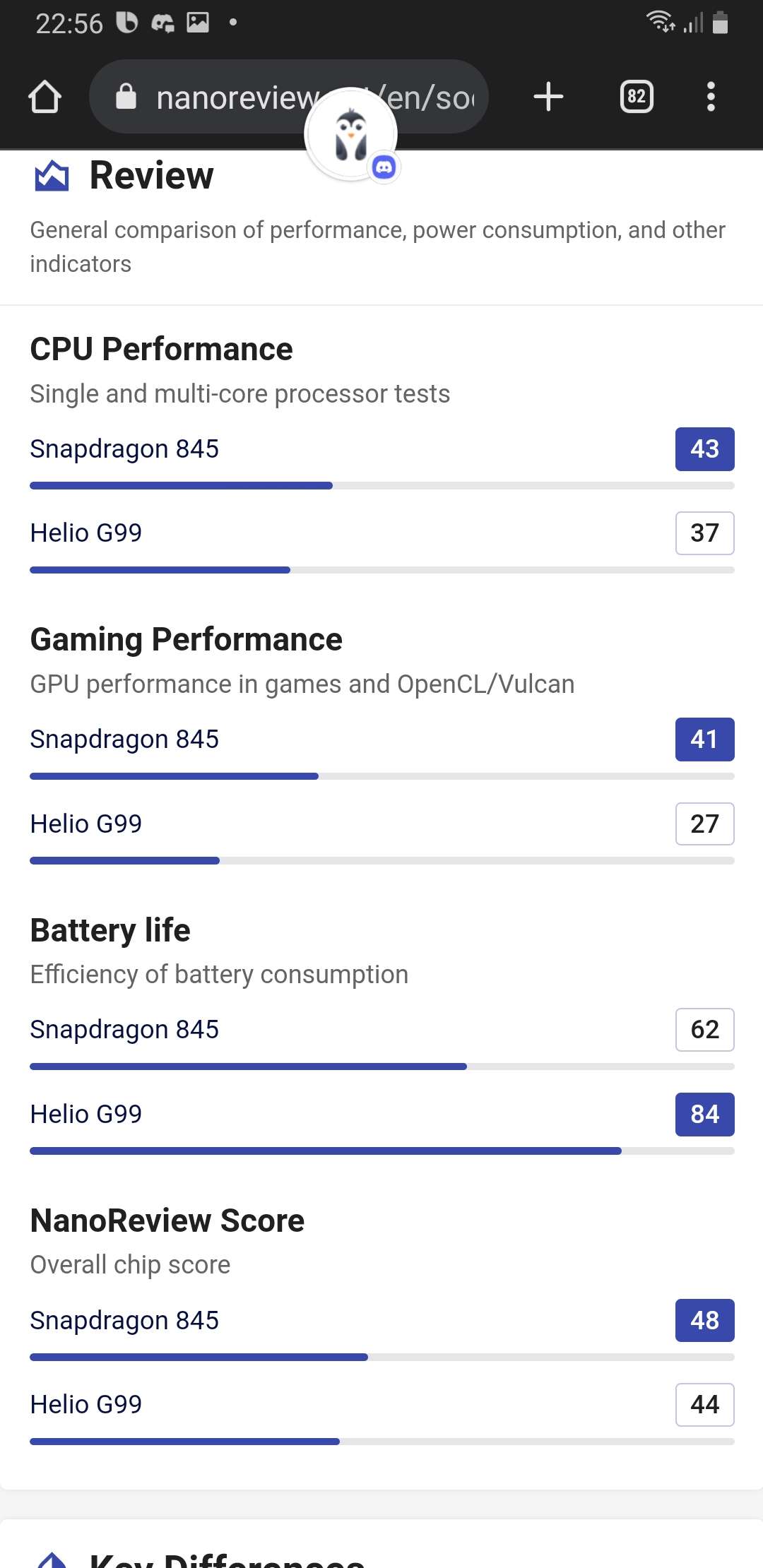Open the floating Discord penguin chat bubble
Viewport: 763px width, 1568px height.
click(x=351, y=134)
